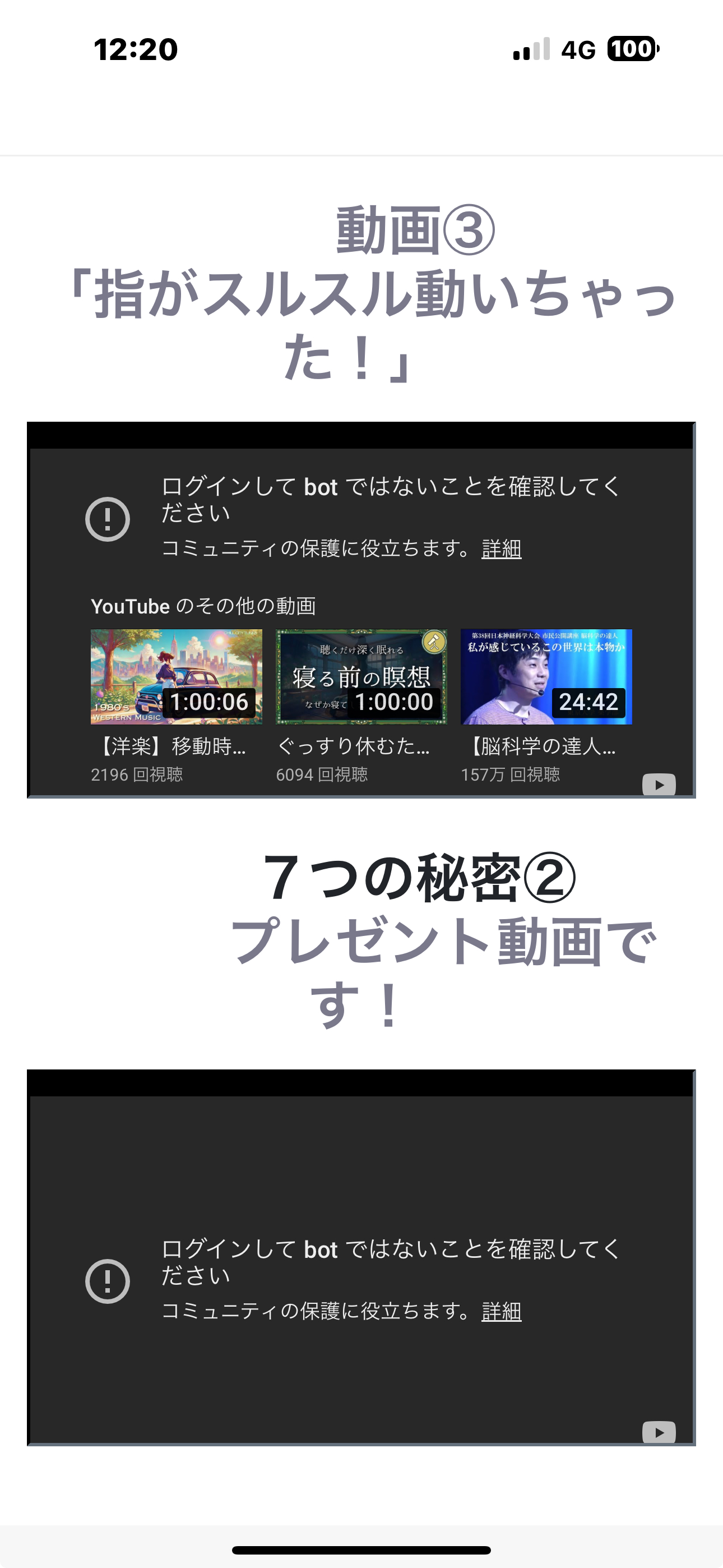This screenshot has height=1568, width=723.
Task: Tap the YouTube logo in the second embed
Action: point(659,1432)
